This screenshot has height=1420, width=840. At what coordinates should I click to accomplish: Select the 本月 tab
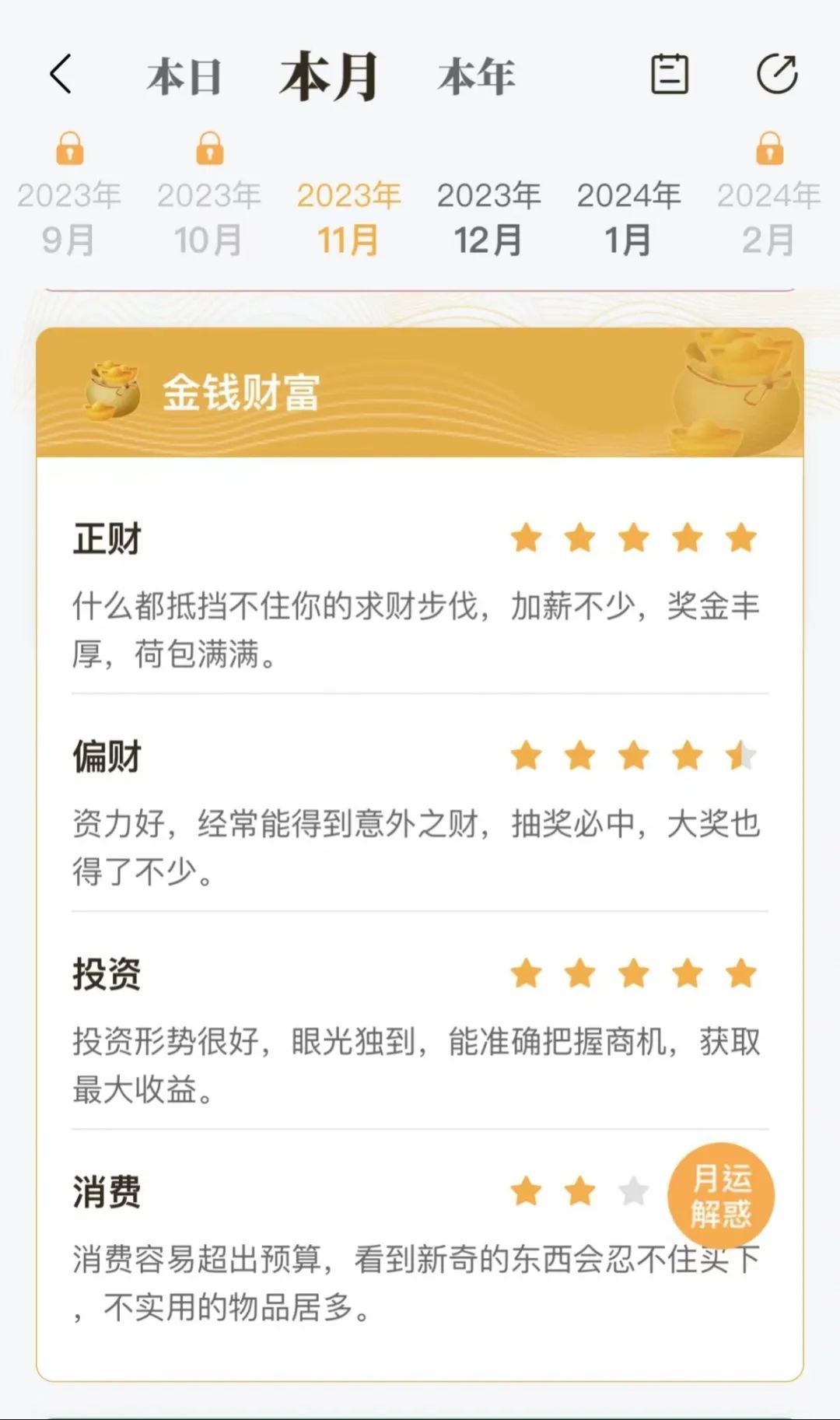pyautogui.click(x=329, y=77)
